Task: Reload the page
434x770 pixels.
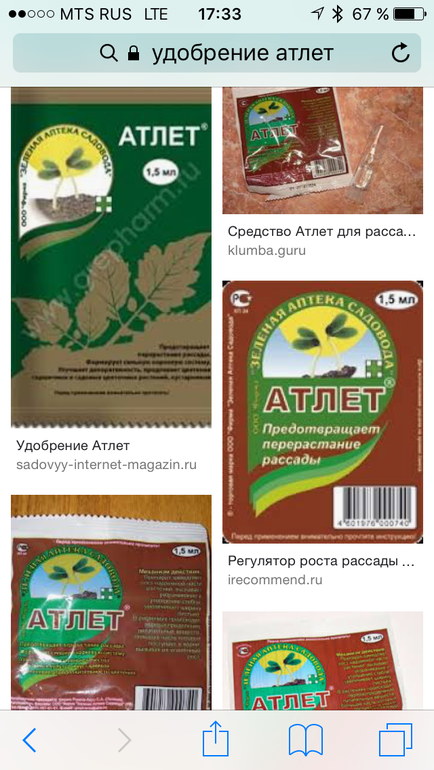Action: click(x=401, y=53)
